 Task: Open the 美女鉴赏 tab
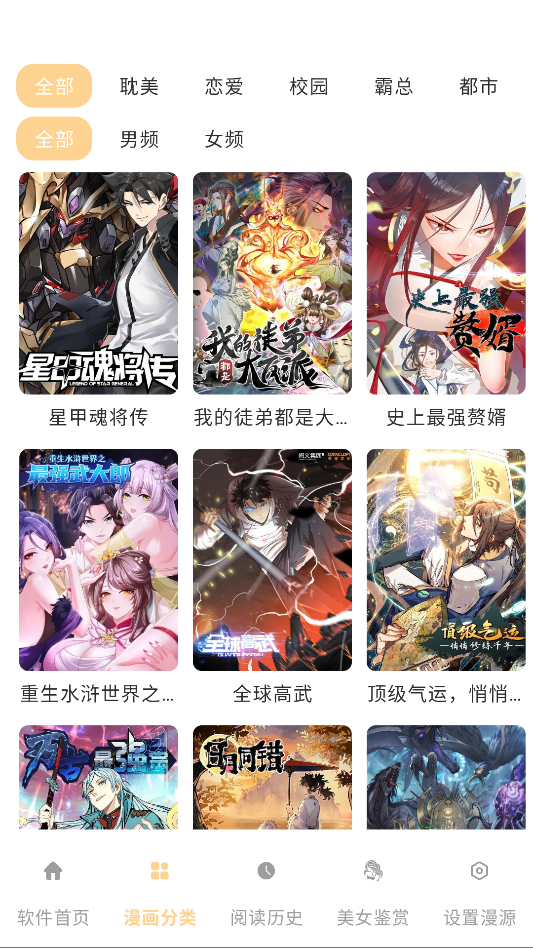coord(373,894)
